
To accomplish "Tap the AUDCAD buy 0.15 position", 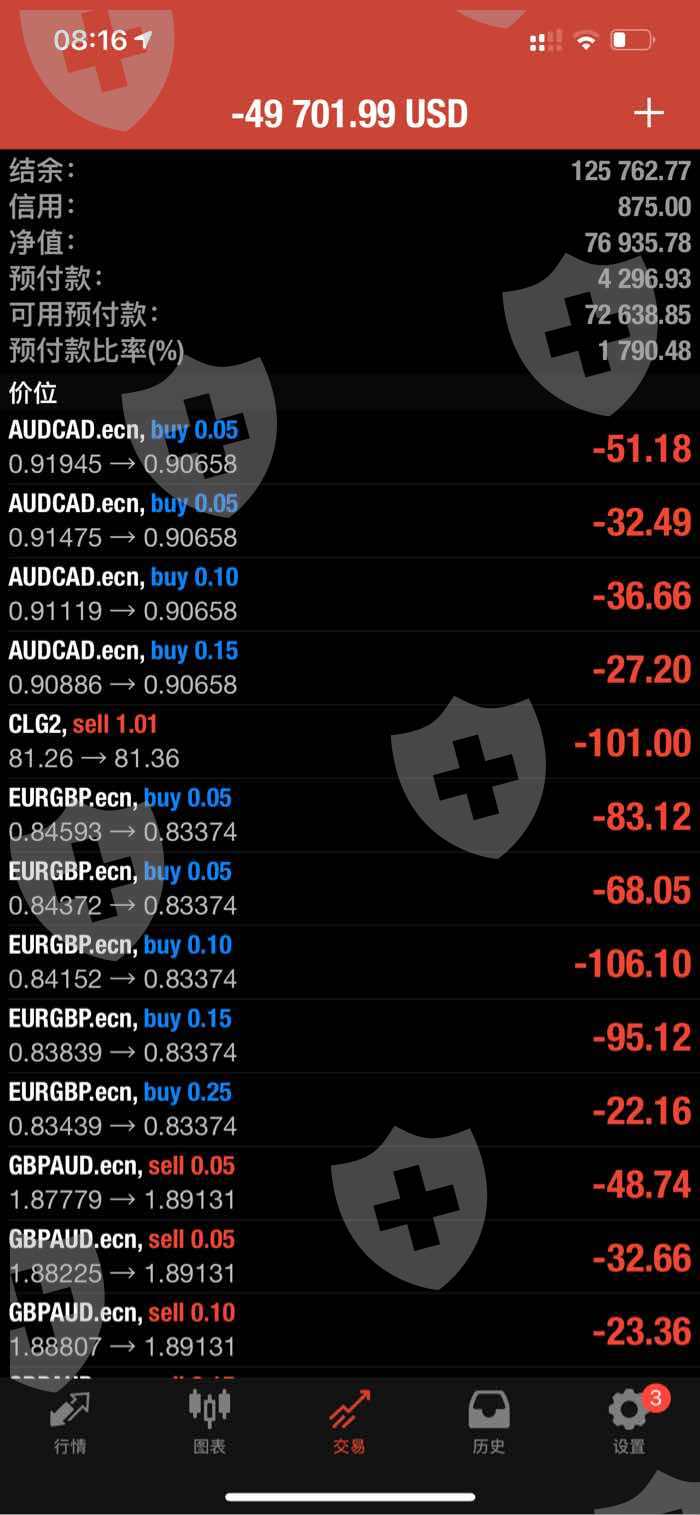I will [350, 668].
